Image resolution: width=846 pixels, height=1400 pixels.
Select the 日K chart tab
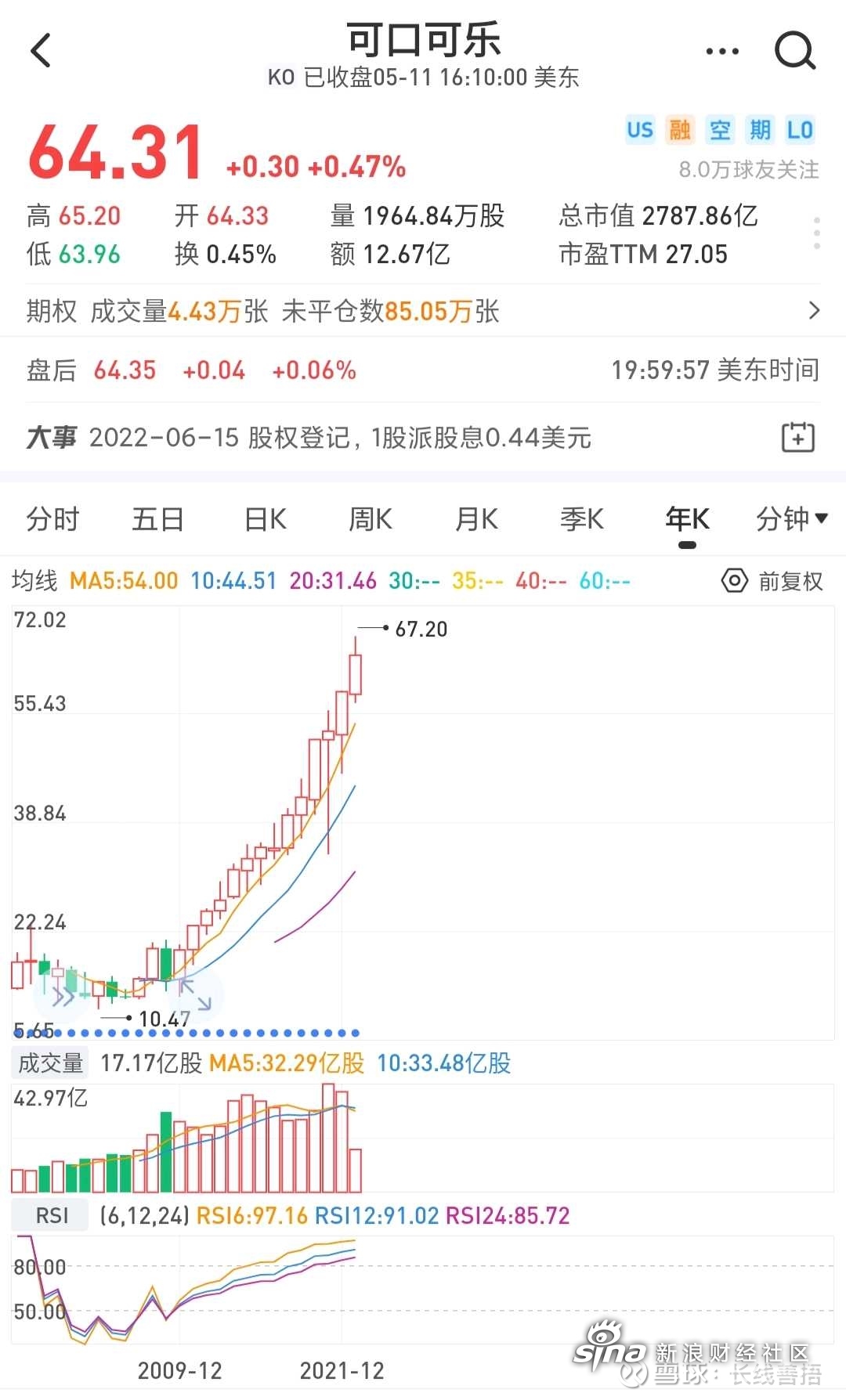point(266,519)
